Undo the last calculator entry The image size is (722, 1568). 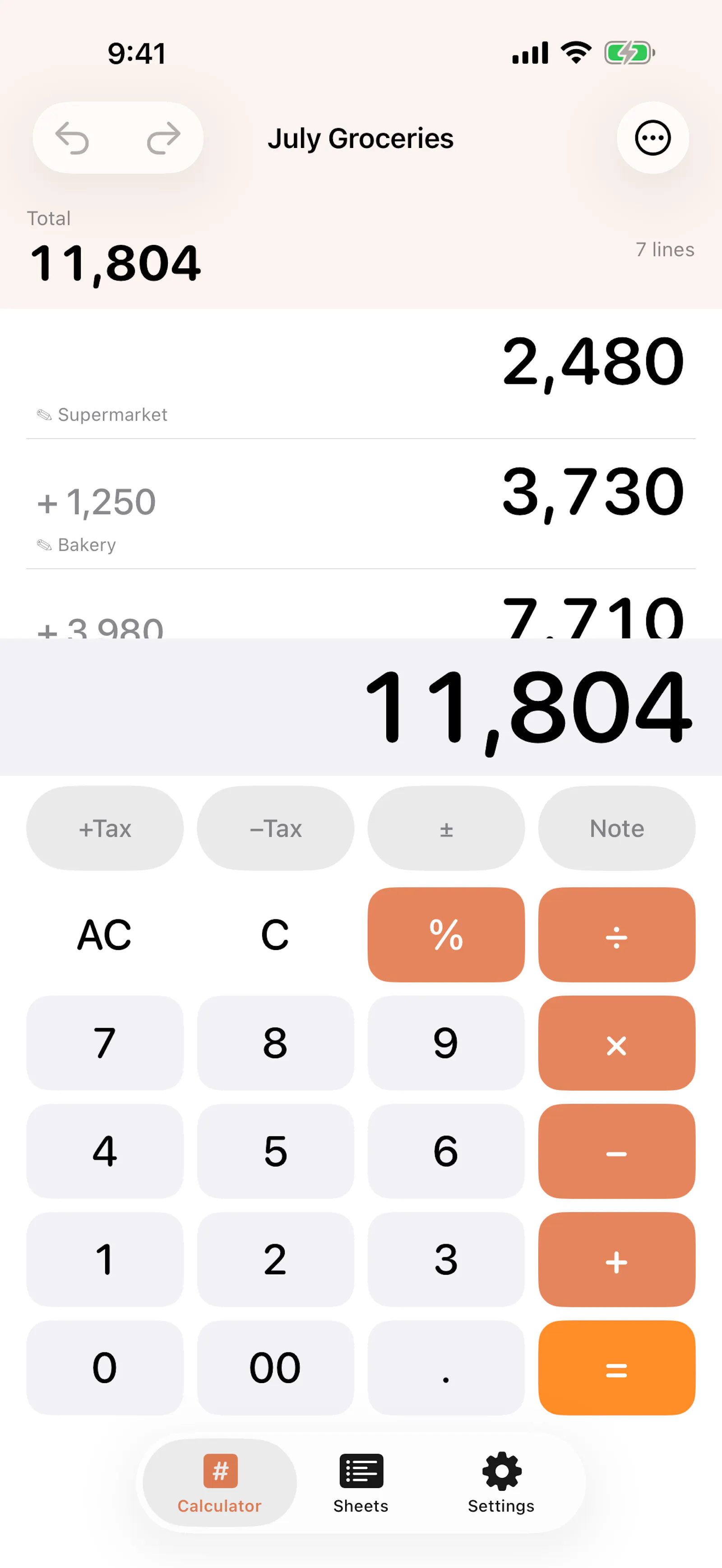(73, 138)
